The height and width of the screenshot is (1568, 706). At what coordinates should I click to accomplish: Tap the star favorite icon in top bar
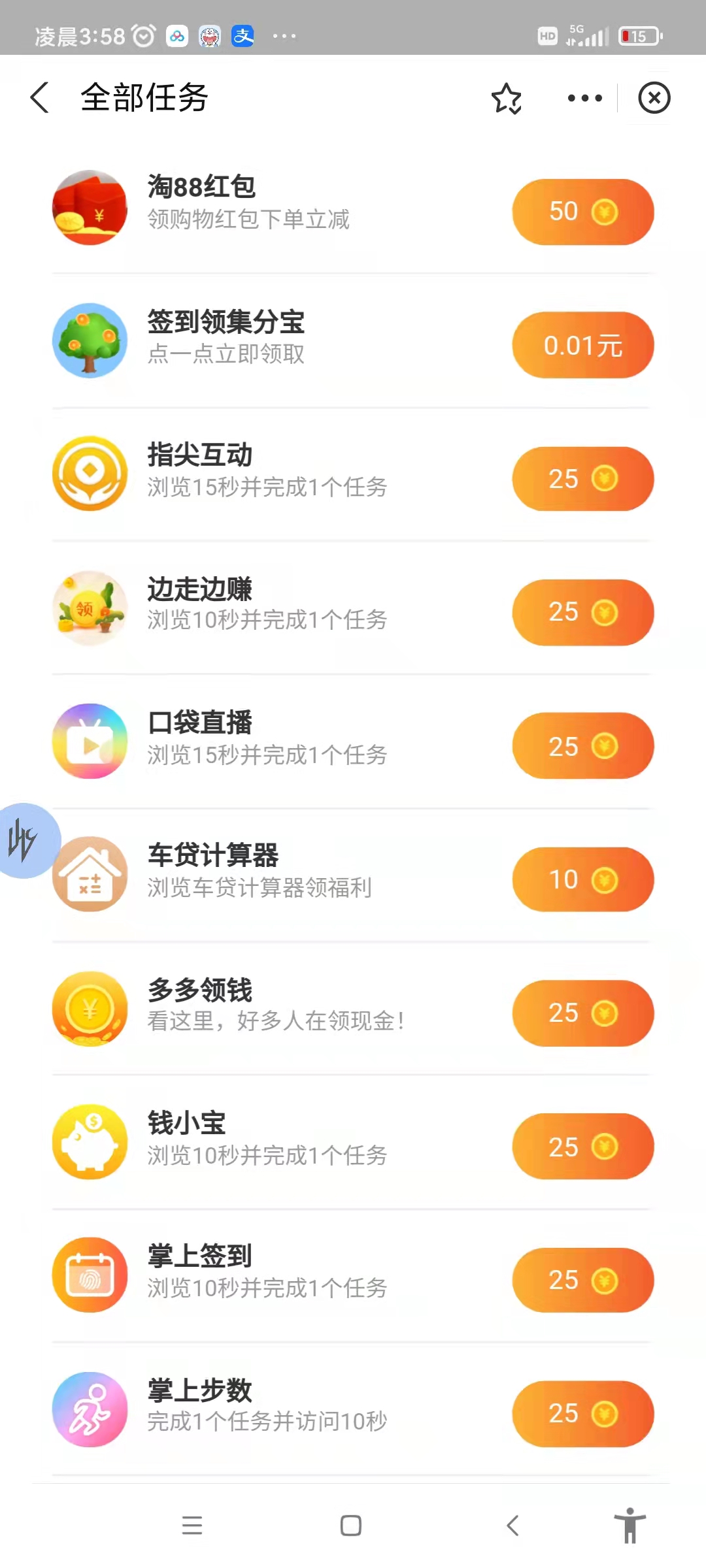click(x=507, y=99)
